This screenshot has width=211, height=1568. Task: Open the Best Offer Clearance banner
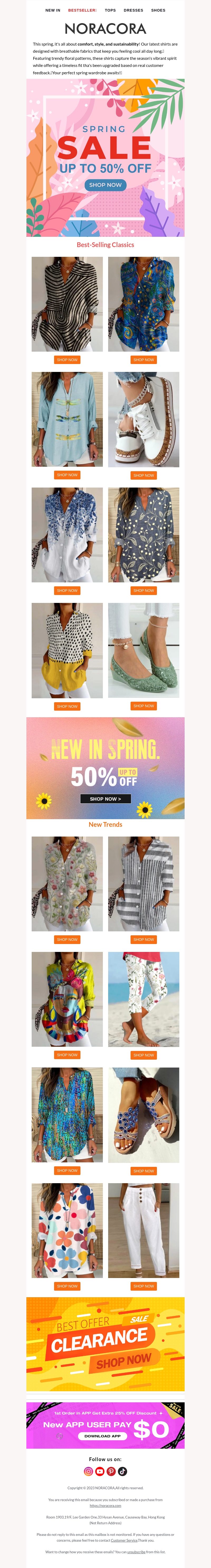coord(105,1345)
